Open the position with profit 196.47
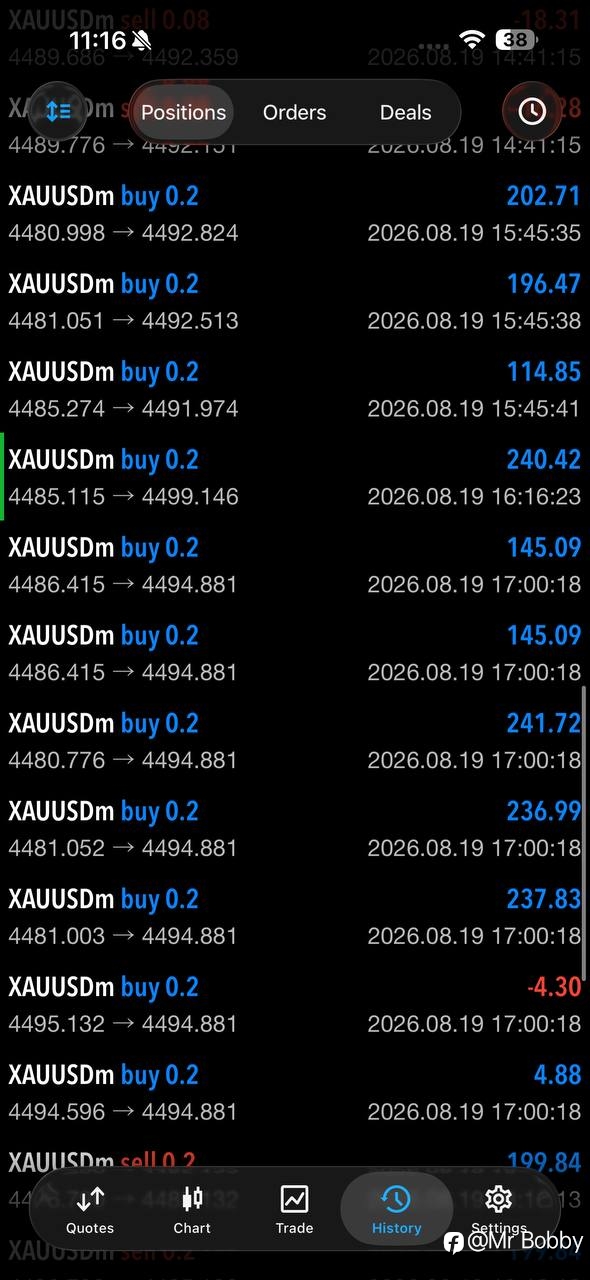Screen dimensions: 590x1280 (x=295, y=302)
